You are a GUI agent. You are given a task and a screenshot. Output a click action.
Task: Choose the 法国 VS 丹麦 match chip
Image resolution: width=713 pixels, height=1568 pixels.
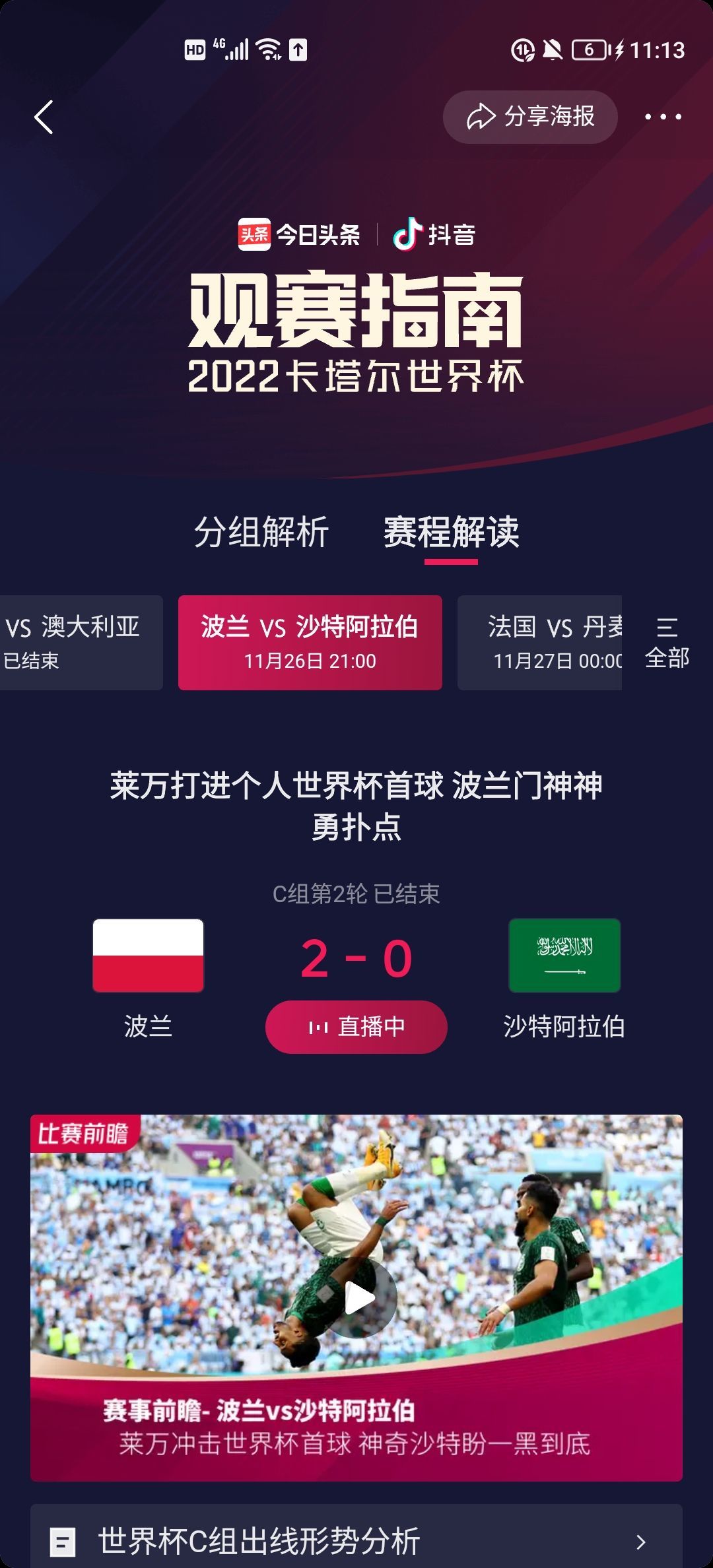point(540,642)
